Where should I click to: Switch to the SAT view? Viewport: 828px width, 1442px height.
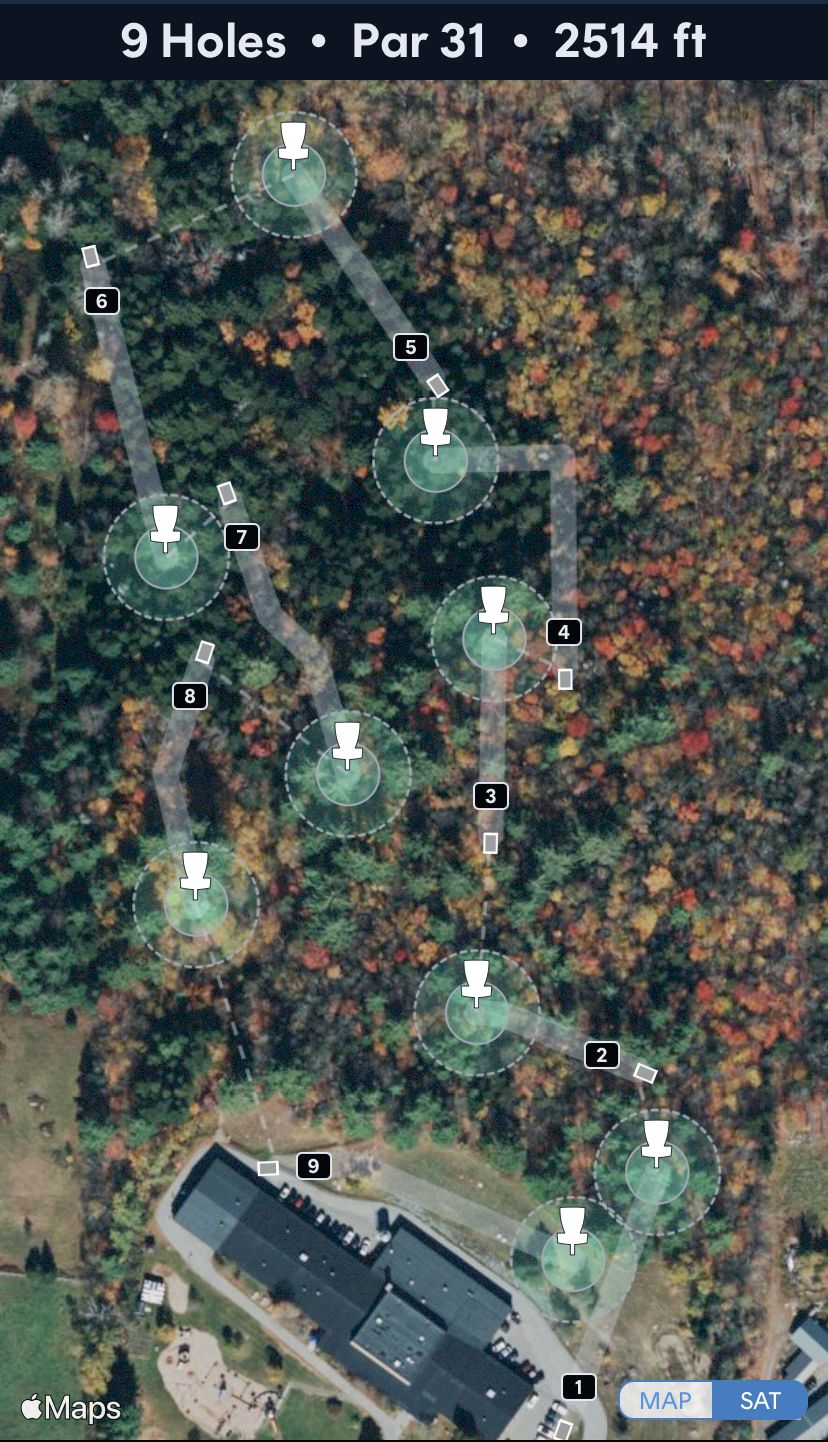click(x=760, y=1401)
